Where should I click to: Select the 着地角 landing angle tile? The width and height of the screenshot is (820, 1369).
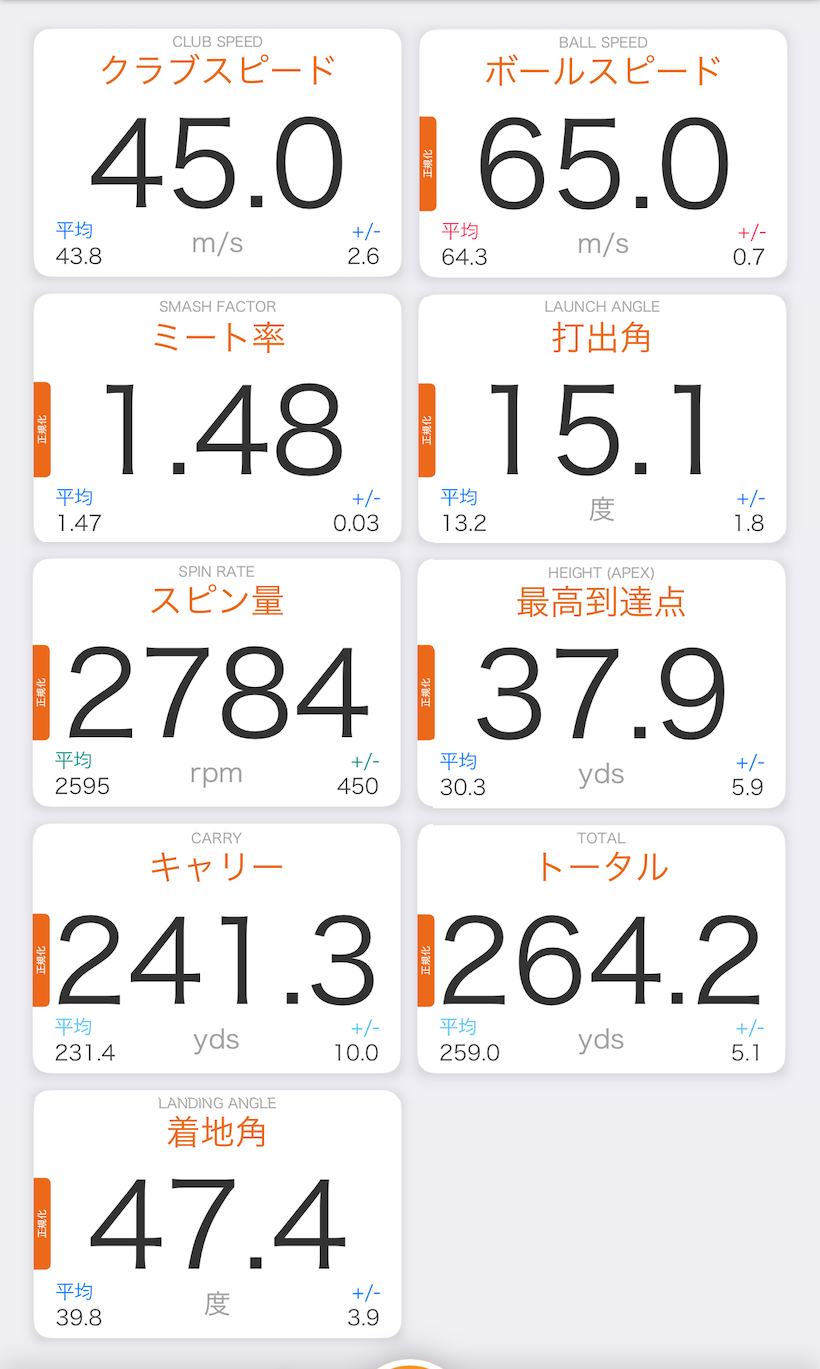point(217,1214)
